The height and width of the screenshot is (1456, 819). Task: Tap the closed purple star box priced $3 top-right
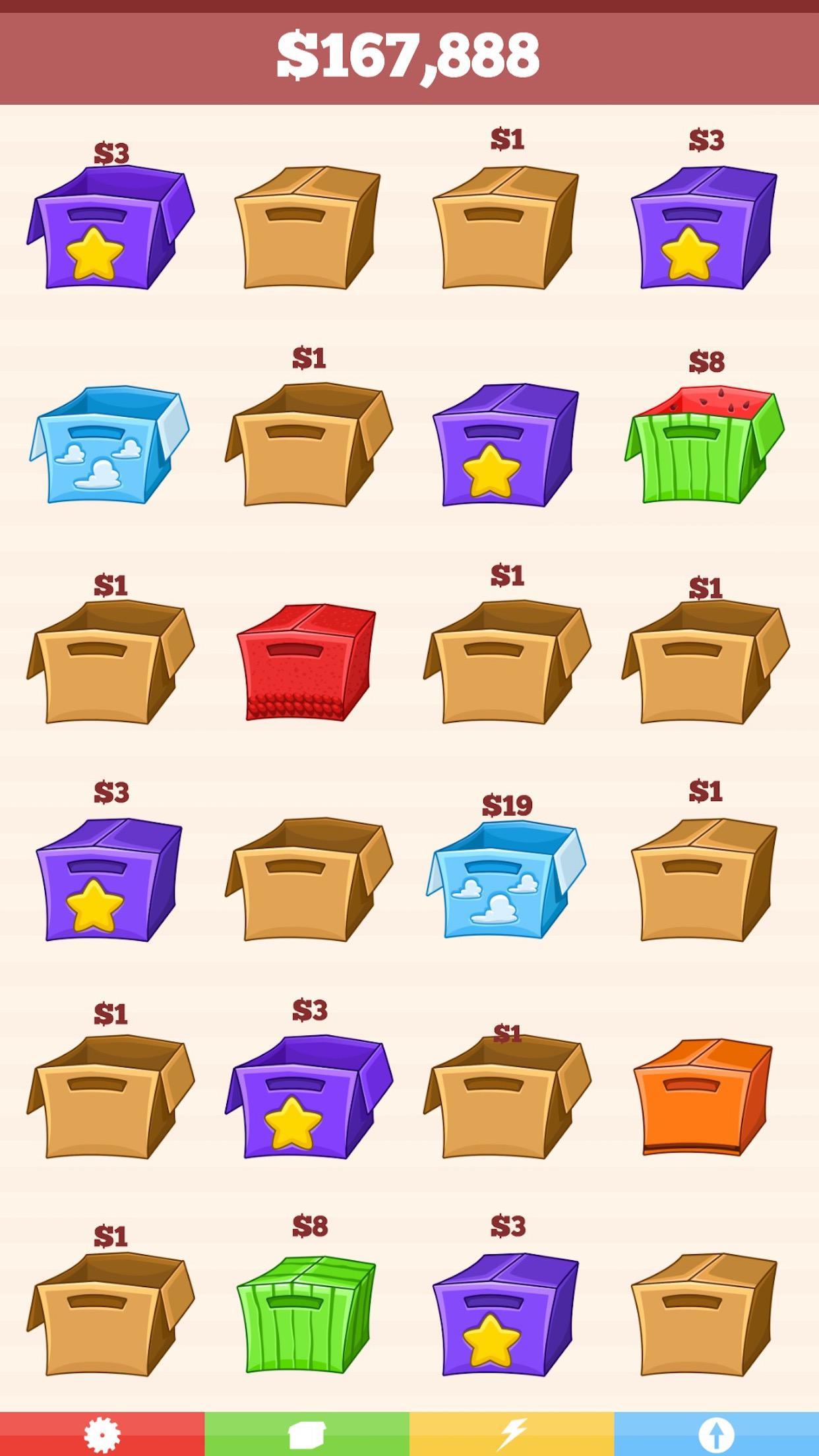[x=706, y=228]
